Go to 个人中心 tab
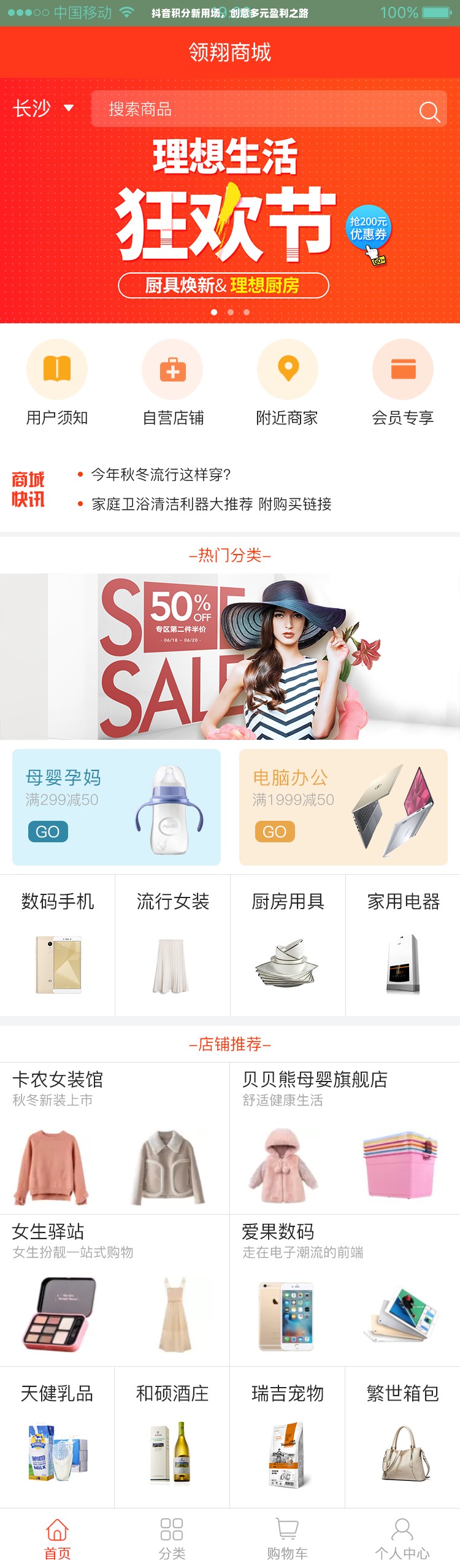The width and height of the screenshot is (460, 1568). [402, 1538]
